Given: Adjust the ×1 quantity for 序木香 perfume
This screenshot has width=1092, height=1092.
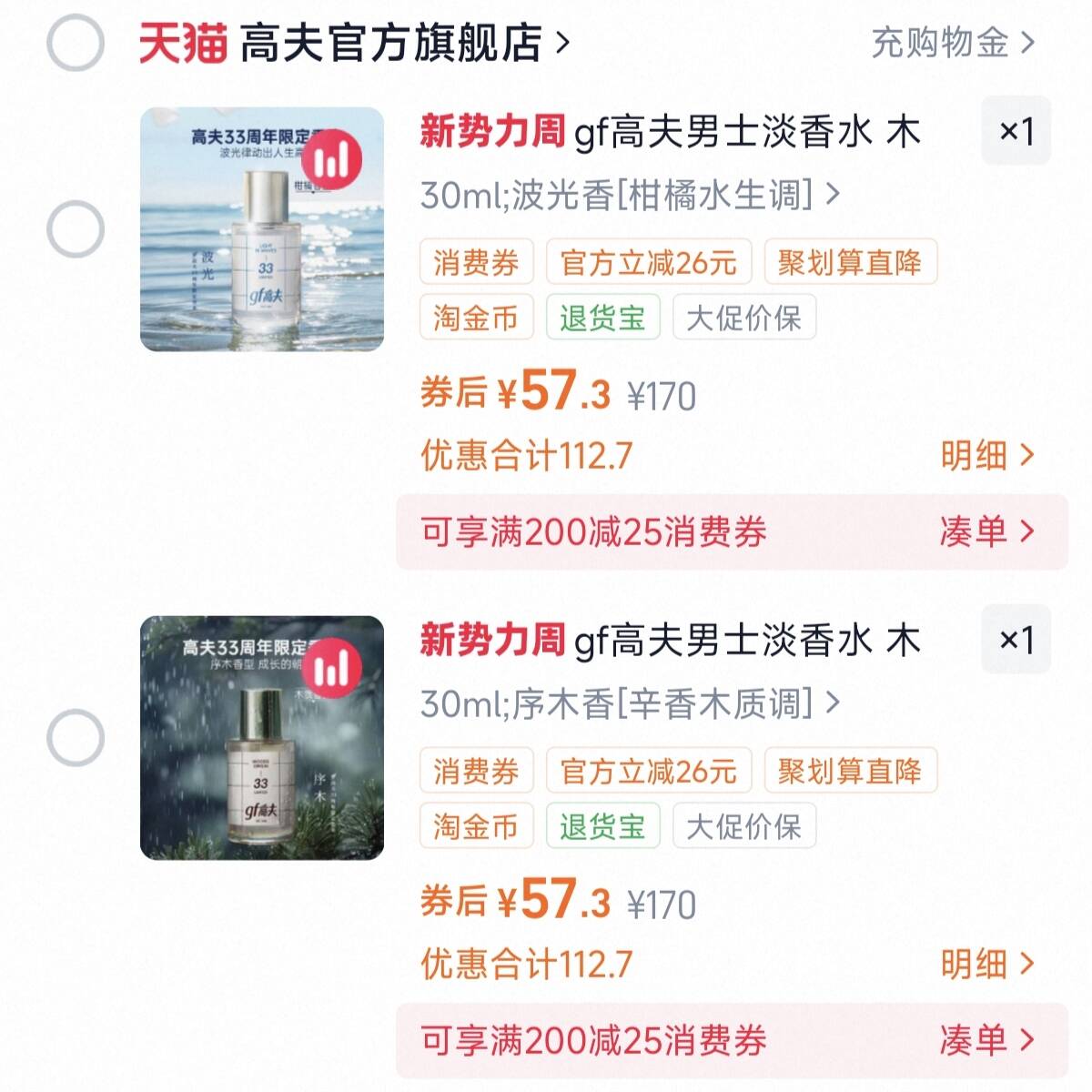Looking at the screenshot, I should pyautogui.click(x=1016, y=641).
